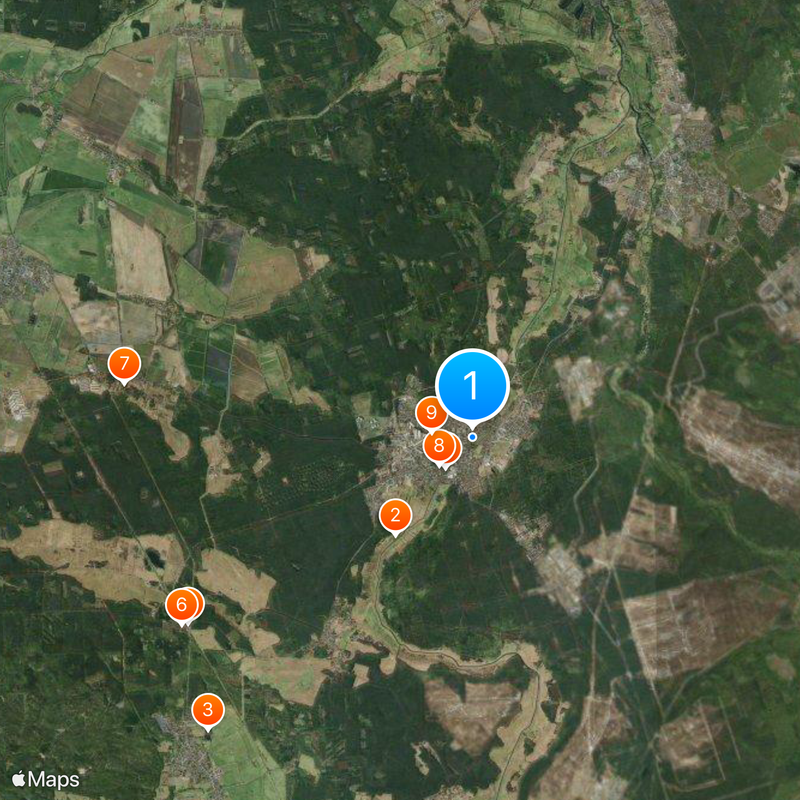The height and width of the screenshot is (800, 800).
Task: Tap orange map pin number 7
Action: [x=123, y=363]
